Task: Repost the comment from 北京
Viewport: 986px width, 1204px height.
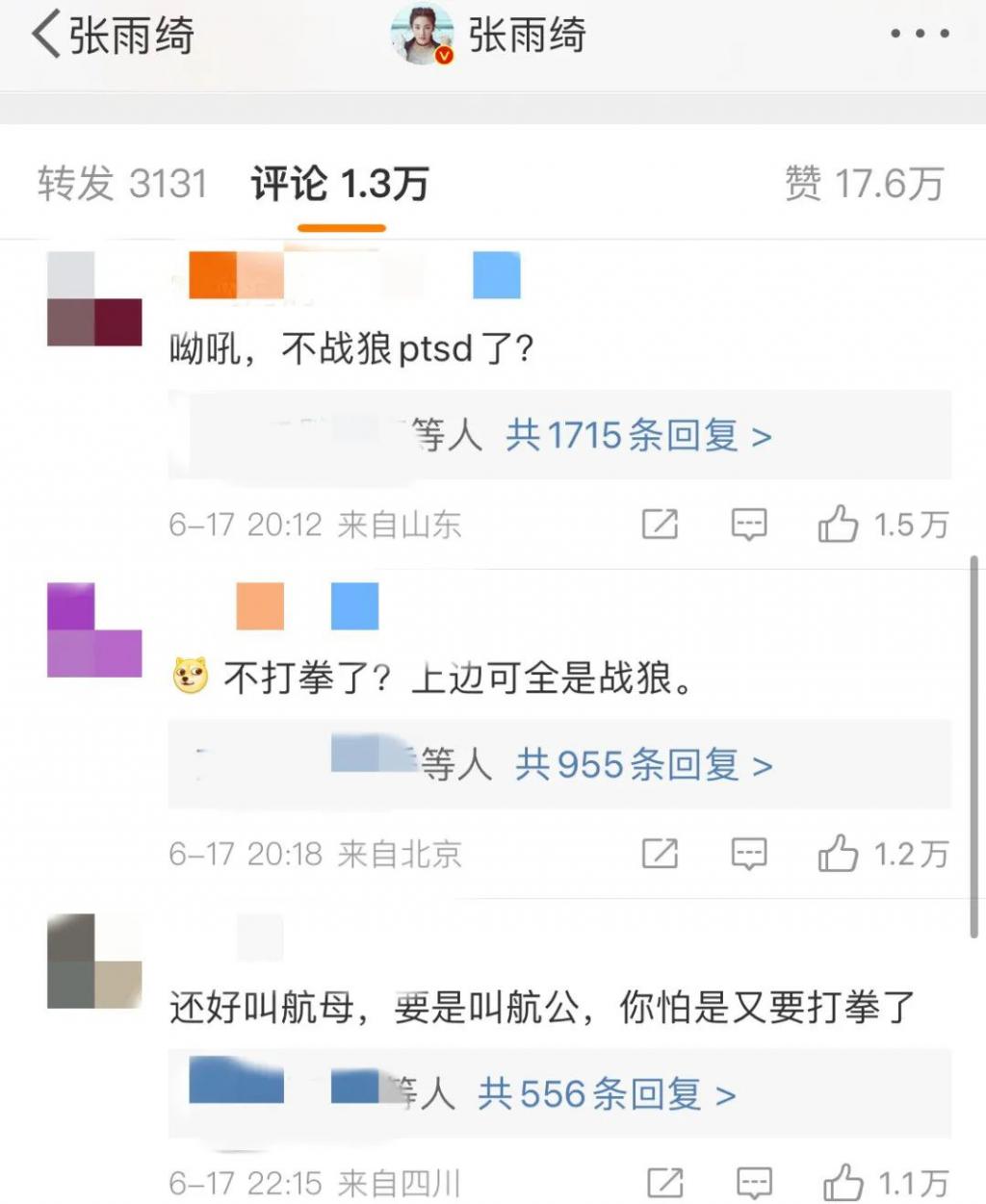Action: [661, 854]
